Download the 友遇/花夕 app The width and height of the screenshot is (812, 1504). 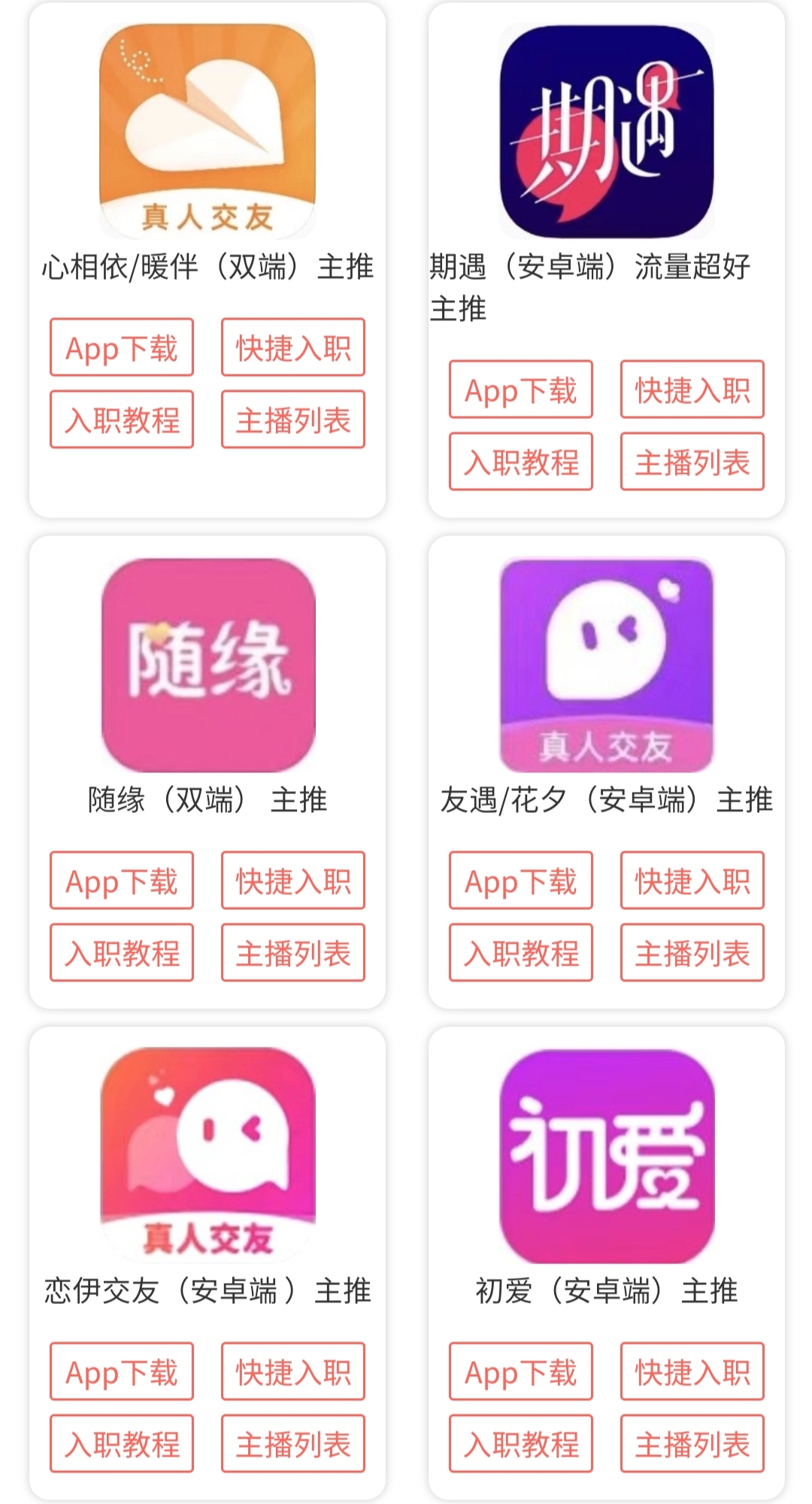(521, 881)
